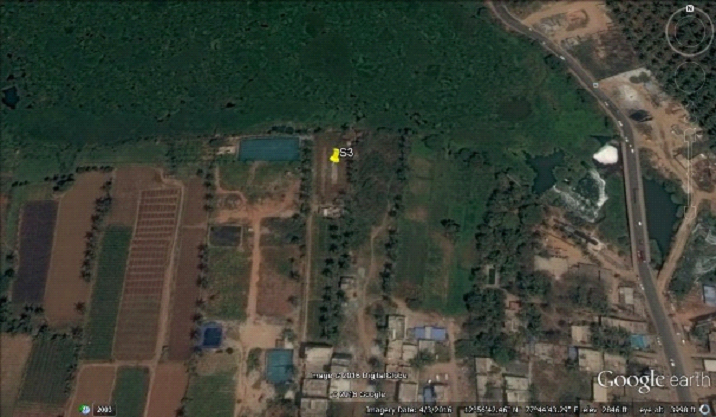Open the S3 yellow placemark pin

click(x=334, y=155)
